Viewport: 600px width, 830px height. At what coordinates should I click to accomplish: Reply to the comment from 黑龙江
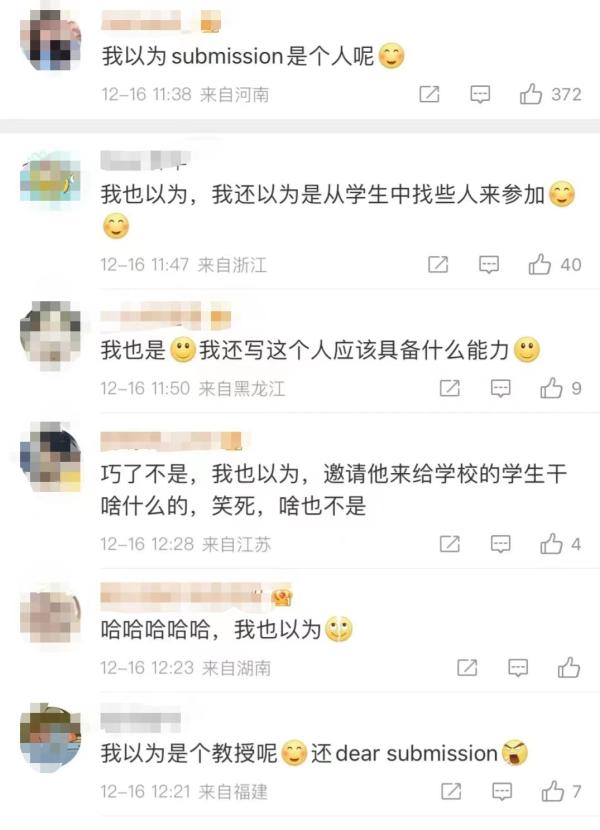pyautogui.click(x=501, y=388)
